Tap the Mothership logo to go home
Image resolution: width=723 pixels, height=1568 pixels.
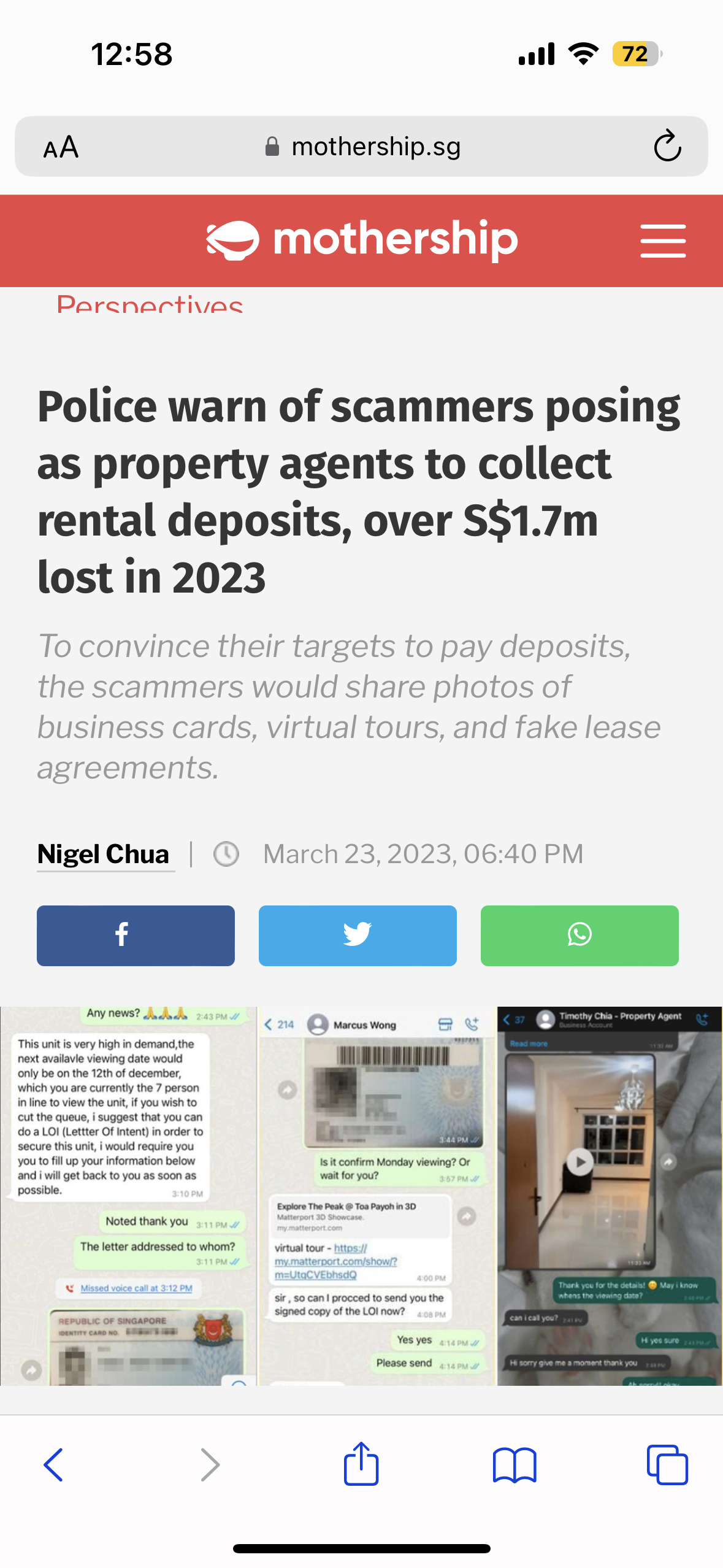(x=362, y=240)
